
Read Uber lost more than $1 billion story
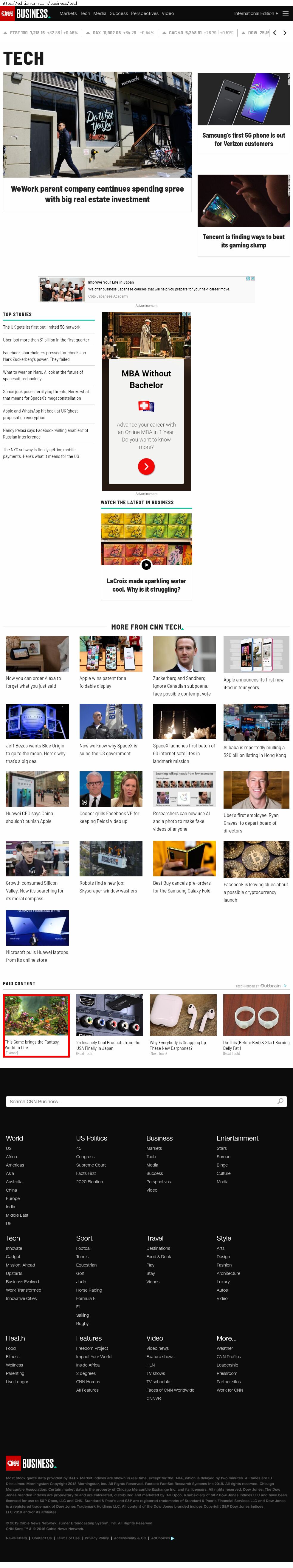[x=46, y=340]
